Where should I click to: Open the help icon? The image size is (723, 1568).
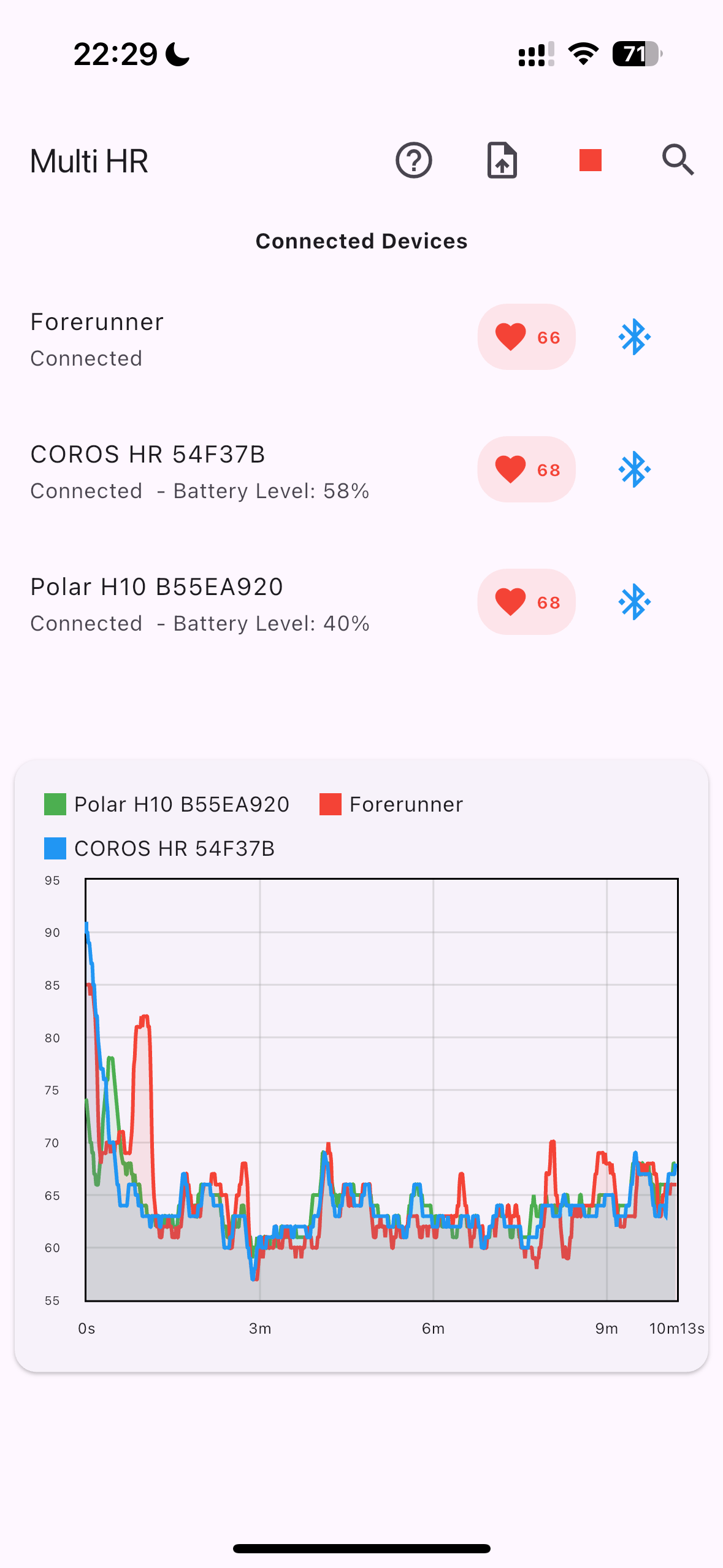point(414,161)
